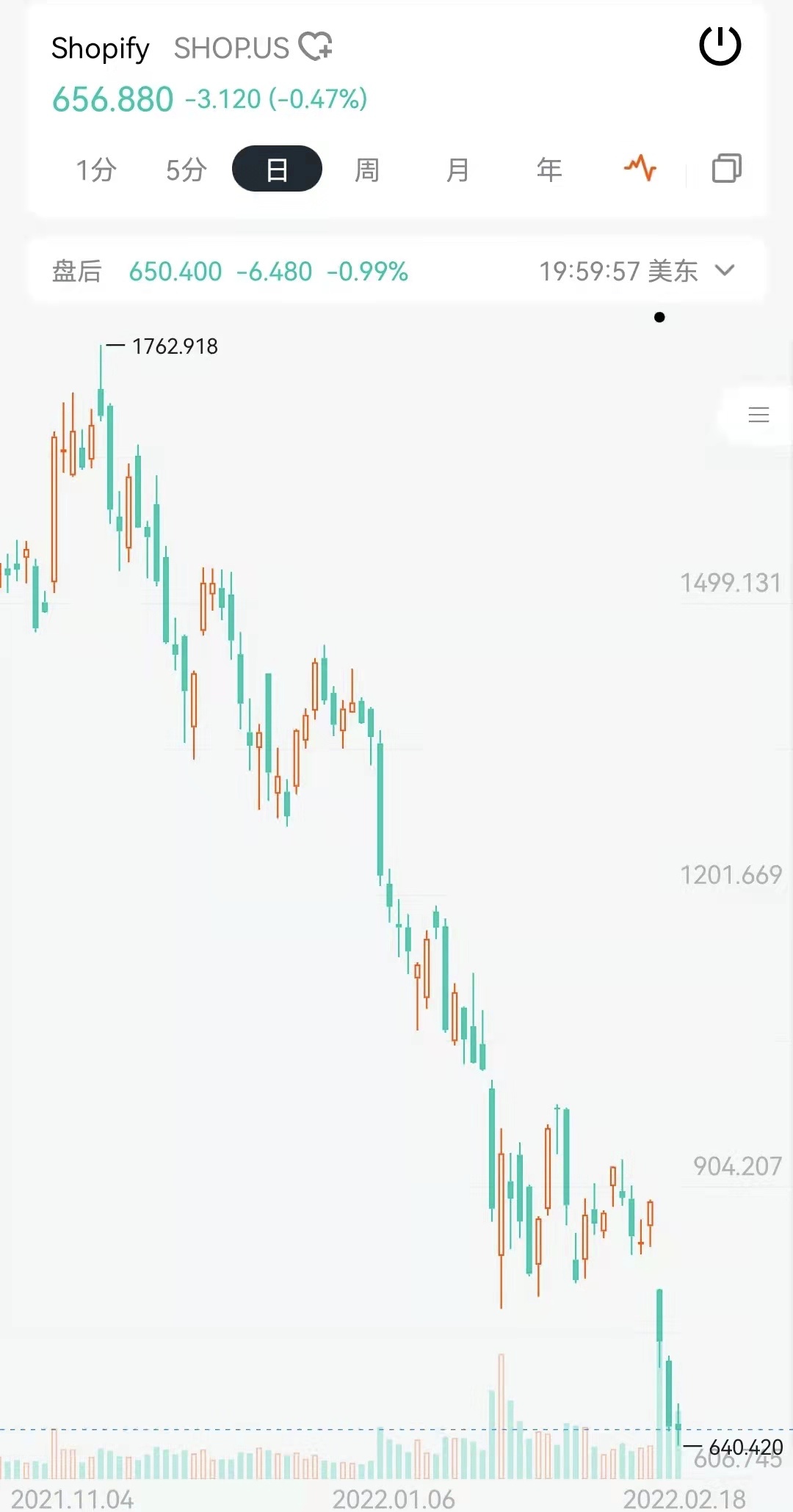Expand the 美东 timezone dropdown chevron

point(724,271)
